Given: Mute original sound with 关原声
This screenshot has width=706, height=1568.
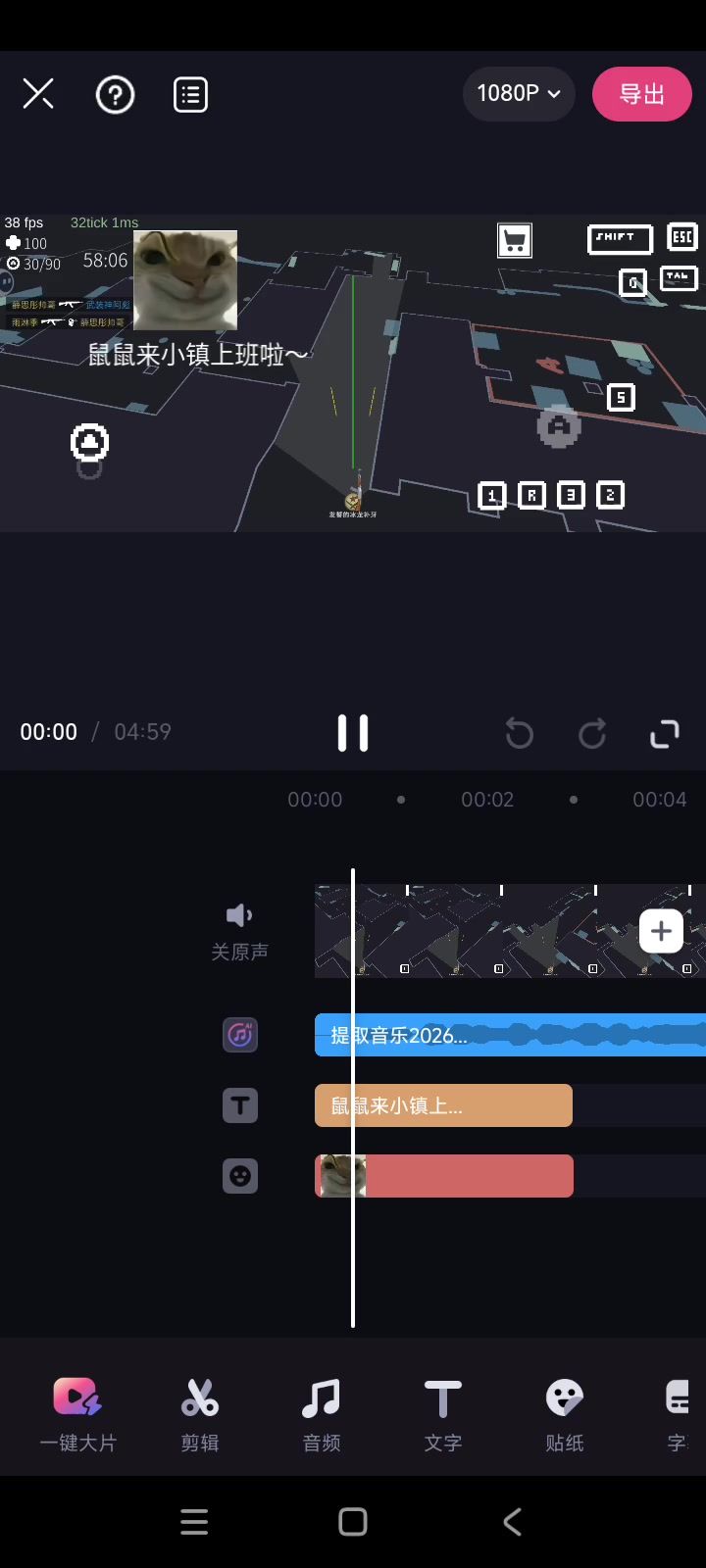Looking at the screenshot, I should [x=239, y=931].
